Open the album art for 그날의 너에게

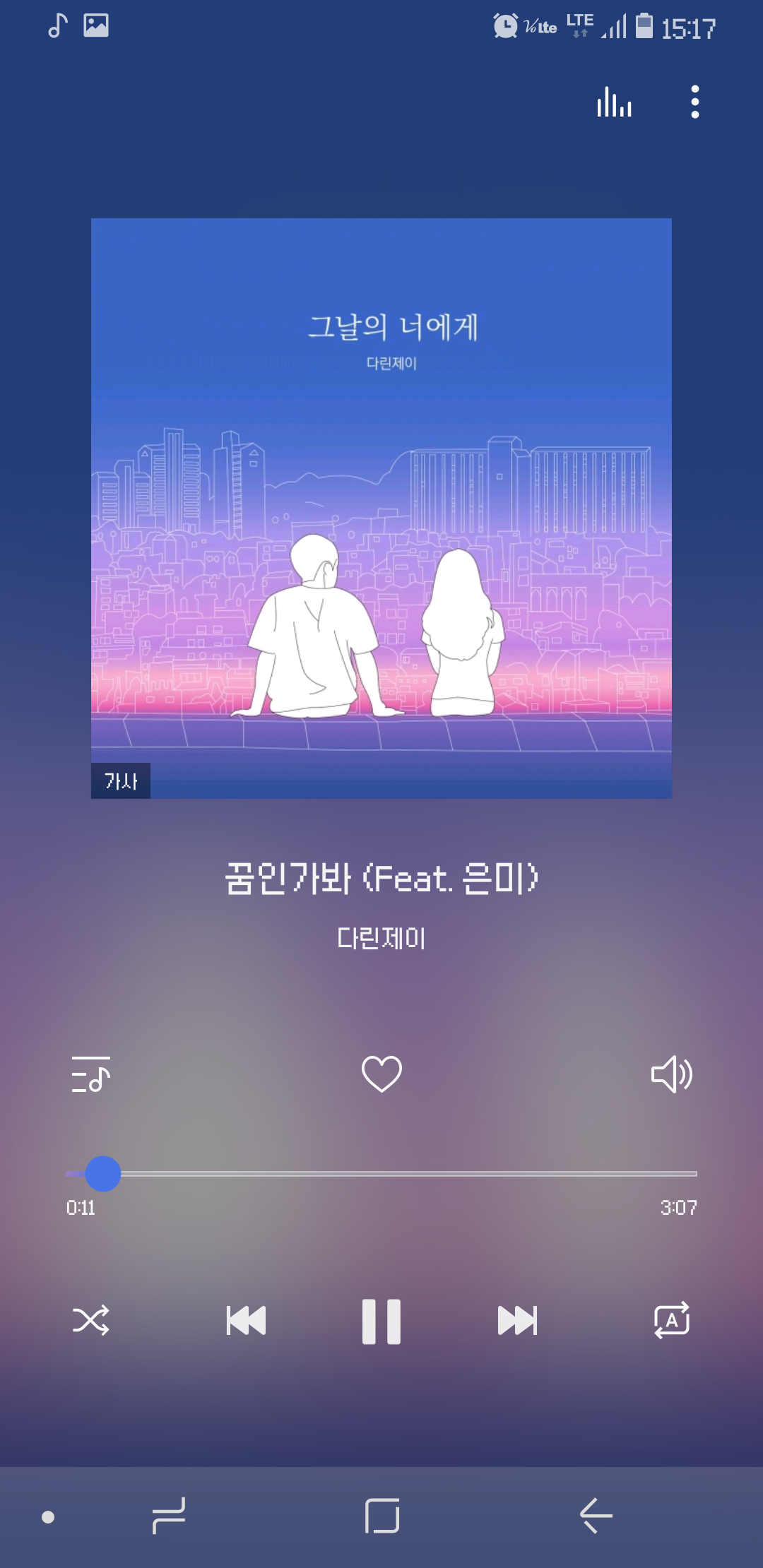pyautogui.click(x=381, y=509)
